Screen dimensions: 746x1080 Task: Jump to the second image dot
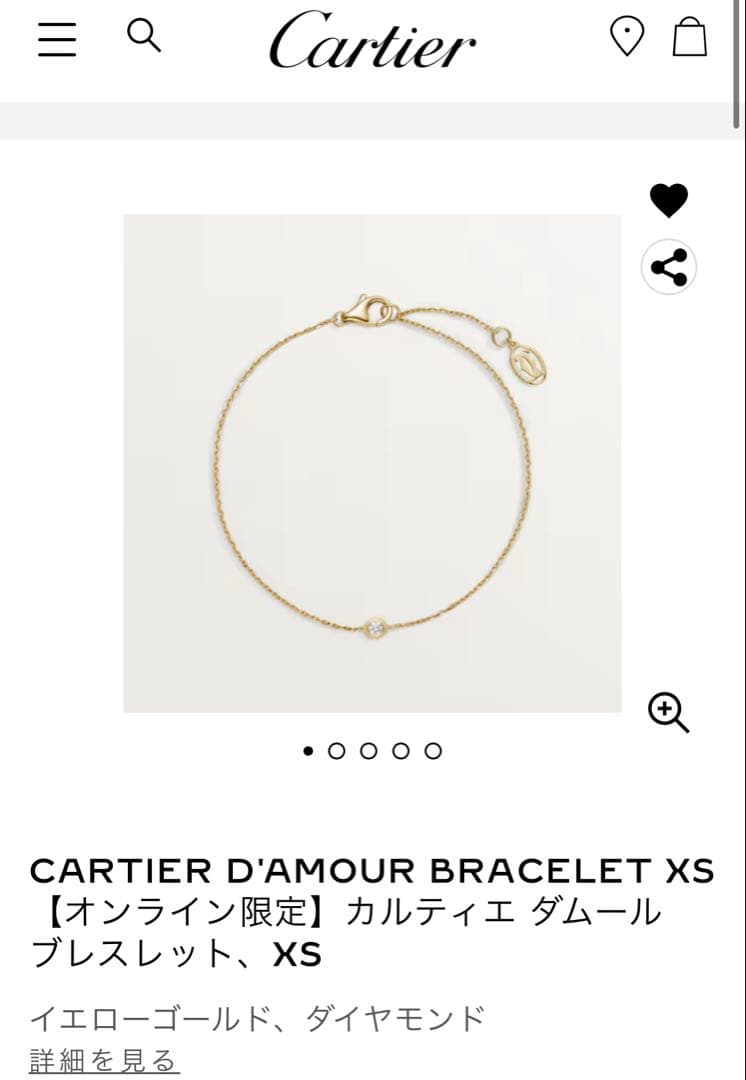pos(337,751)
